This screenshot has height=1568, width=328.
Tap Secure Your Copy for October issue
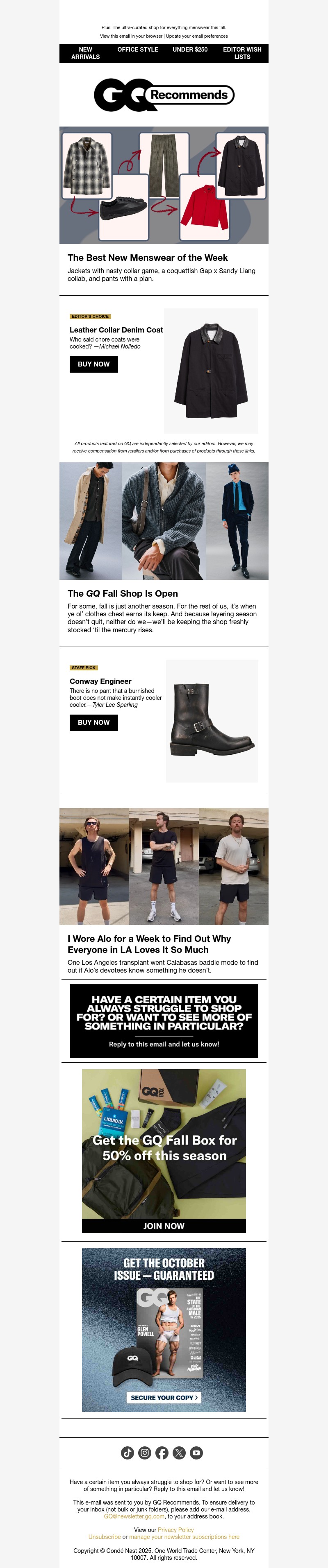click(164, 1397)
